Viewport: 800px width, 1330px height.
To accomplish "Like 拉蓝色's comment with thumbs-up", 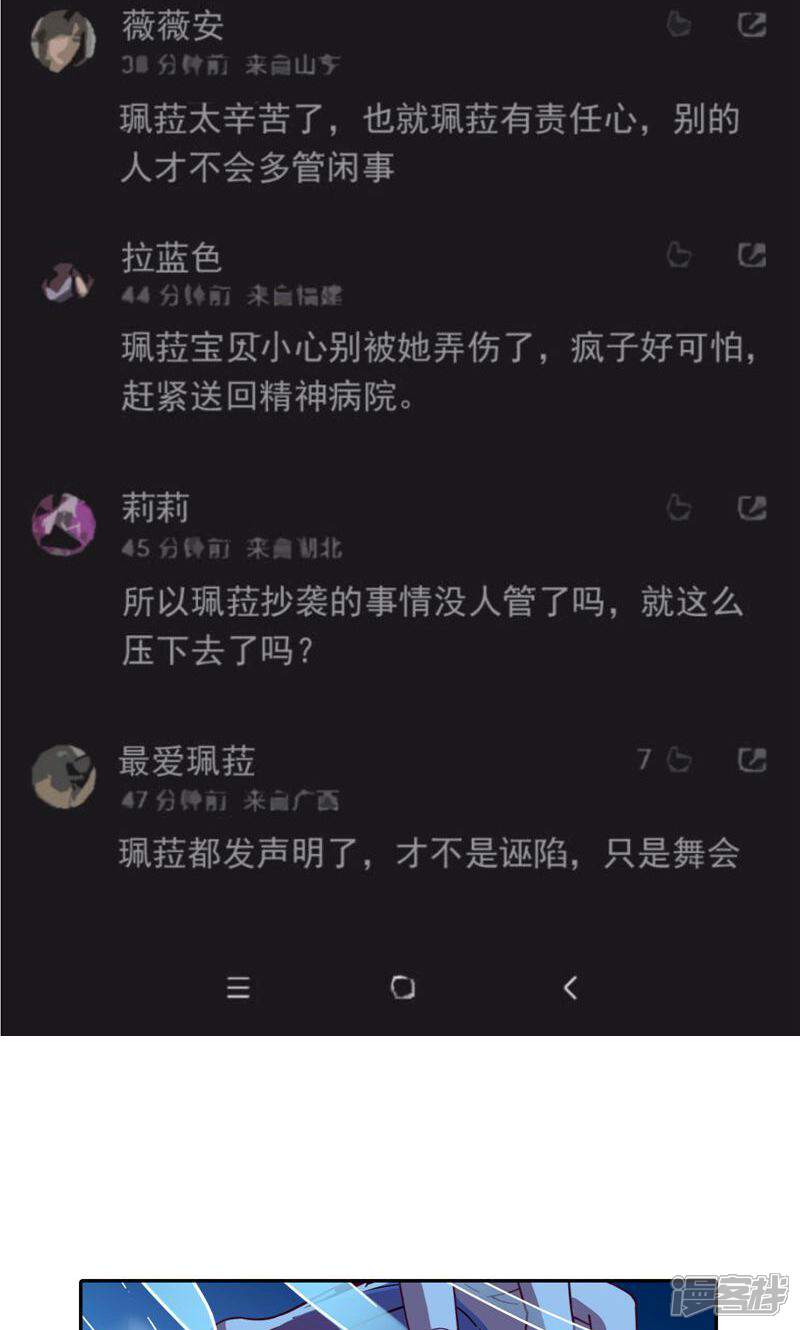I will [x=679, y=257].
